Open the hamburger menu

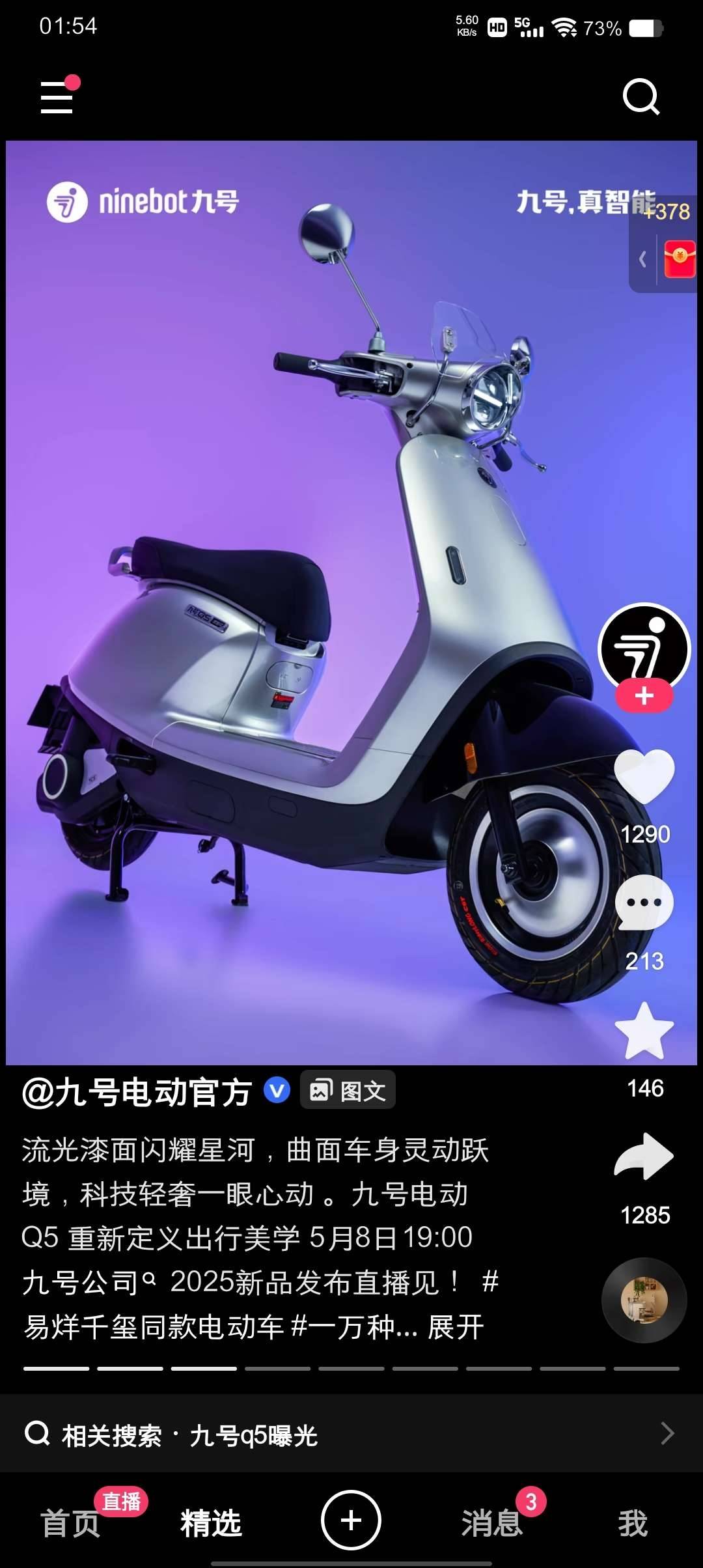pos(57,97)
